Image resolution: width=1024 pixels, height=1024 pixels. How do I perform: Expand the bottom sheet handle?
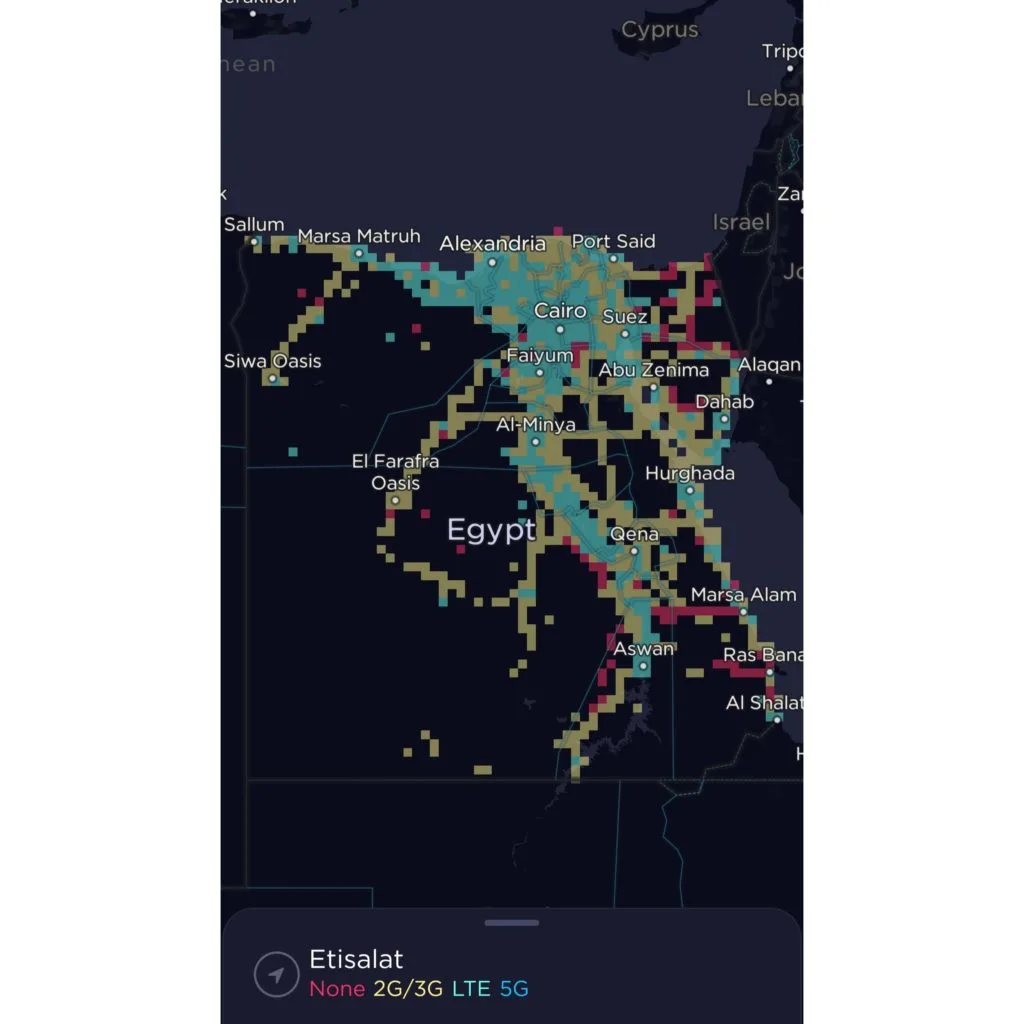(511, 923)
